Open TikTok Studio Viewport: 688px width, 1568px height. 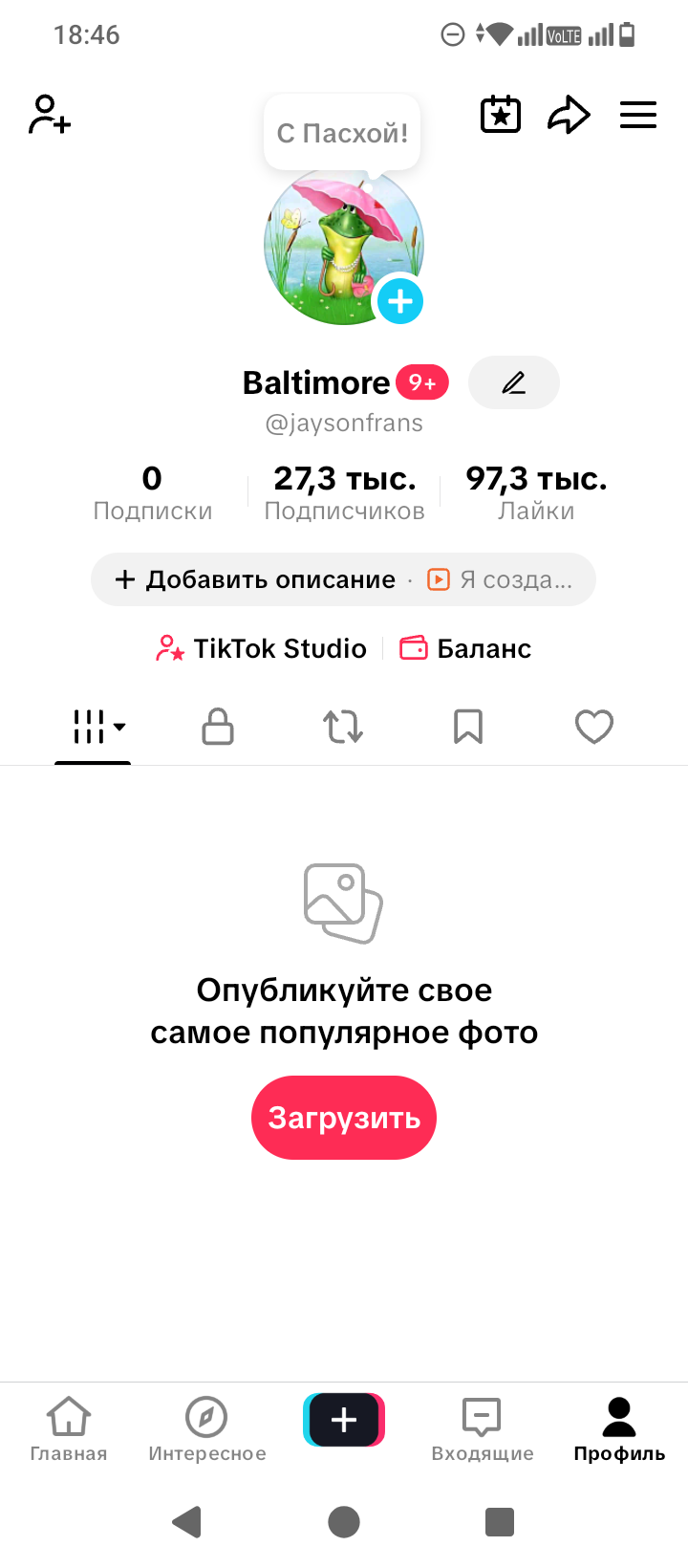(x=262, y=648)
